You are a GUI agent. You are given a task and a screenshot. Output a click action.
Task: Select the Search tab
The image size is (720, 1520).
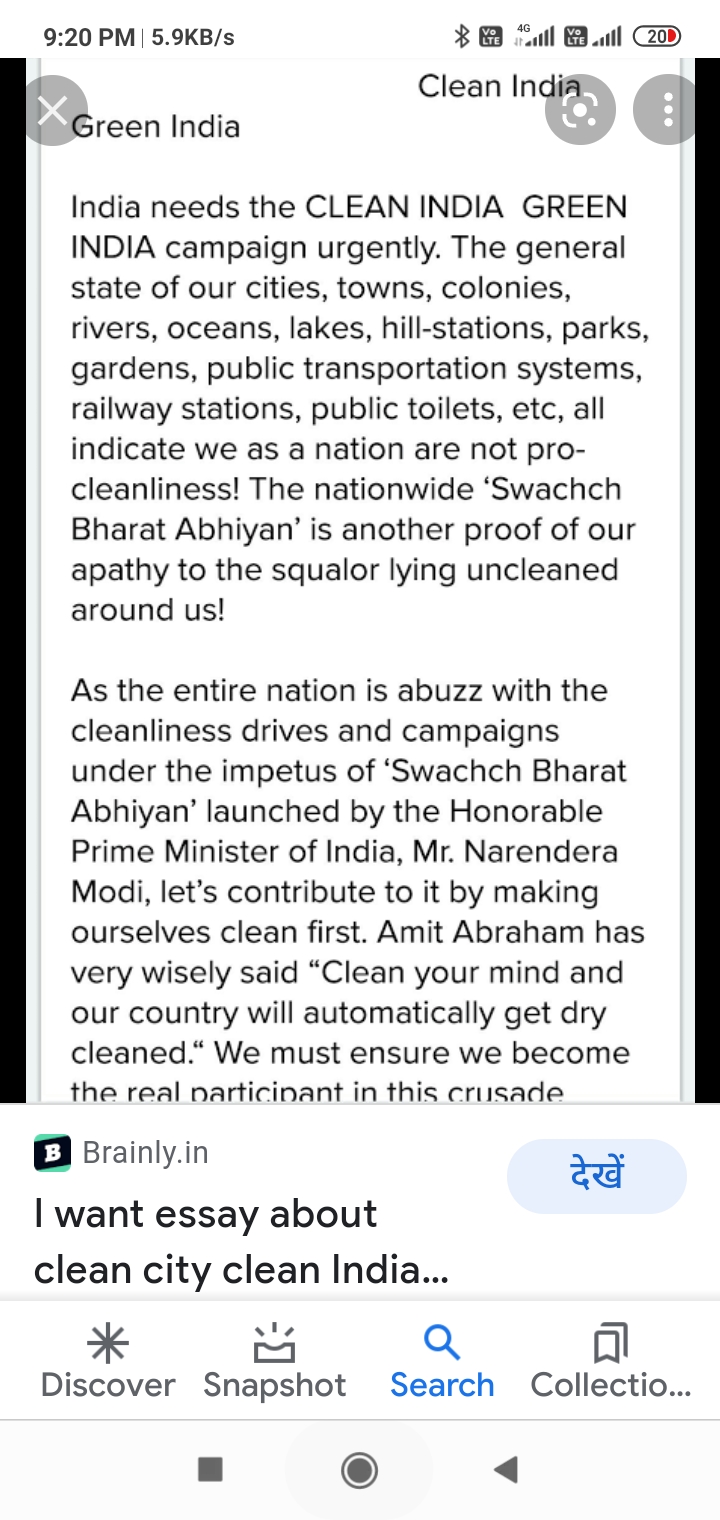pos(442,1363)
